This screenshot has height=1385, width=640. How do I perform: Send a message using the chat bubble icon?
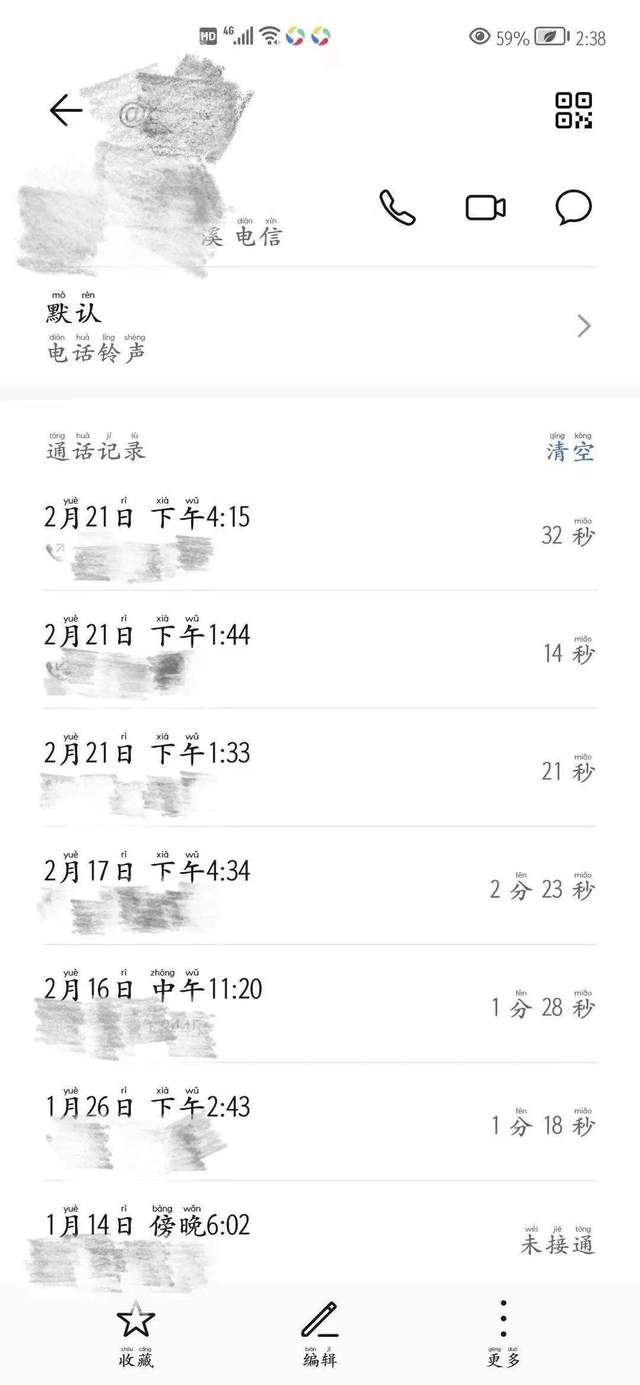[574, 208]
